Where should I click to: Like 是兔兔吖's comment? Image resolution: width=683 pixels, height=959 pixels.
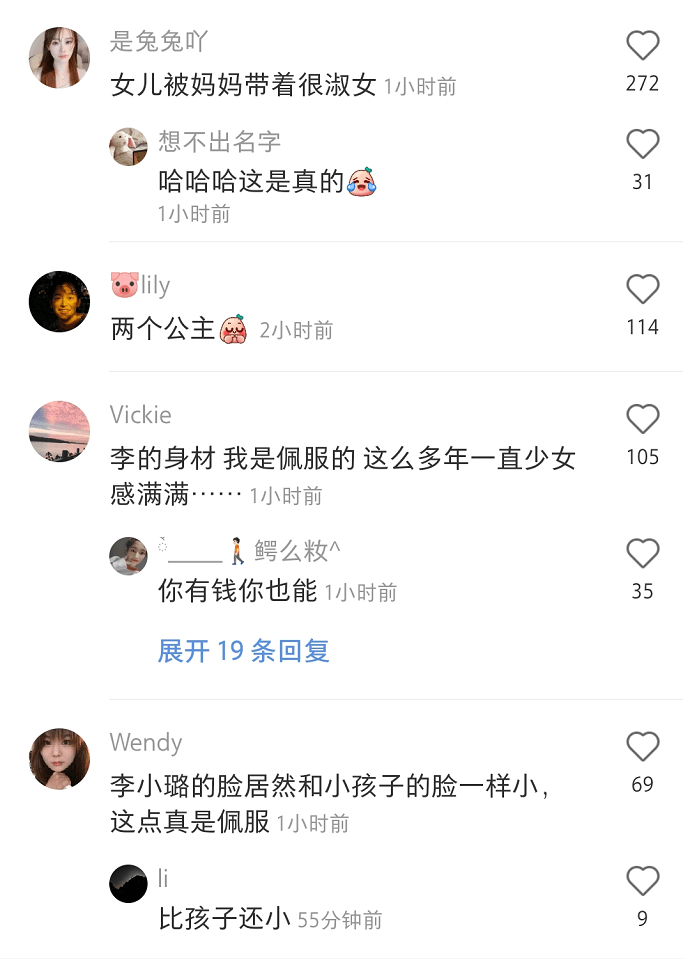point(642,46)
